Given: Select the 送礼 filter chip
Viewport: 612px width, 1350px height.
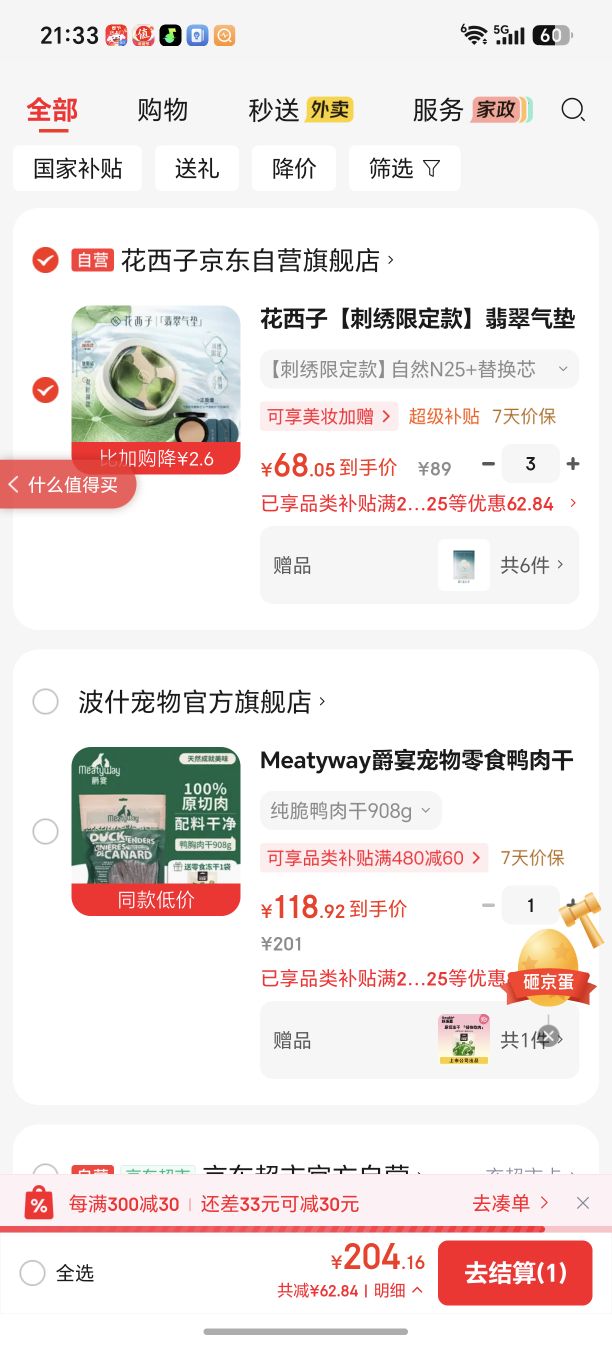Looking at the screenshot, I should pos(197,168).
